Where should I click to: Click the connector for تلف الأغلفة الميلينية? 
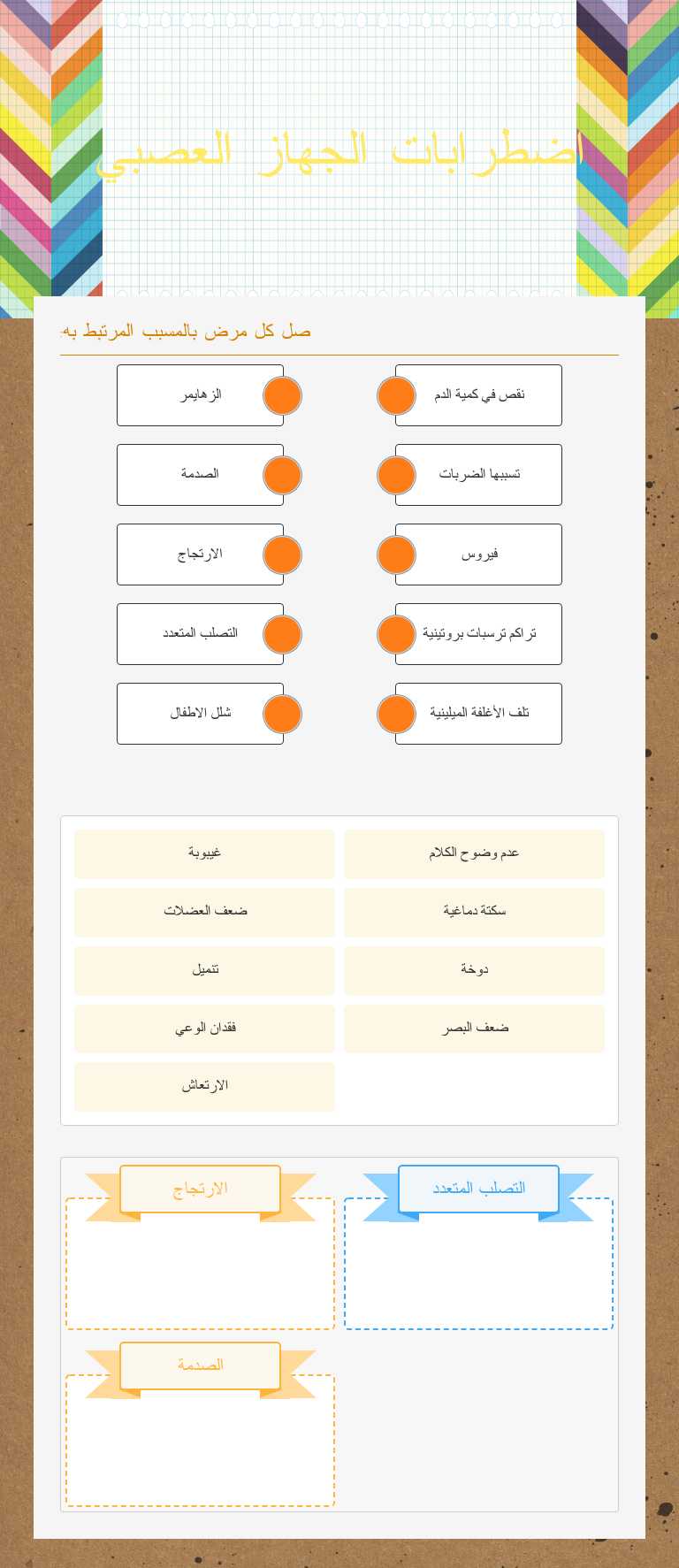tap(396, 714)
